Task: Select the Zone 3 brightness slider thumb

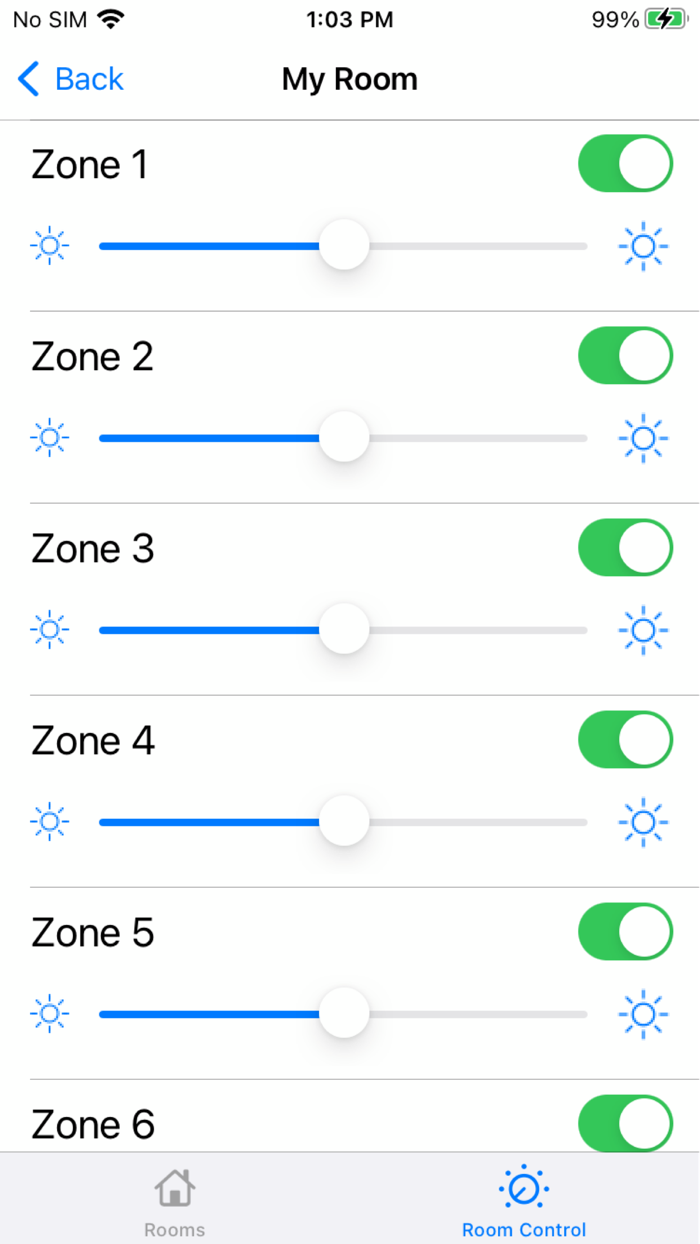Action: (x=344, y=629)
